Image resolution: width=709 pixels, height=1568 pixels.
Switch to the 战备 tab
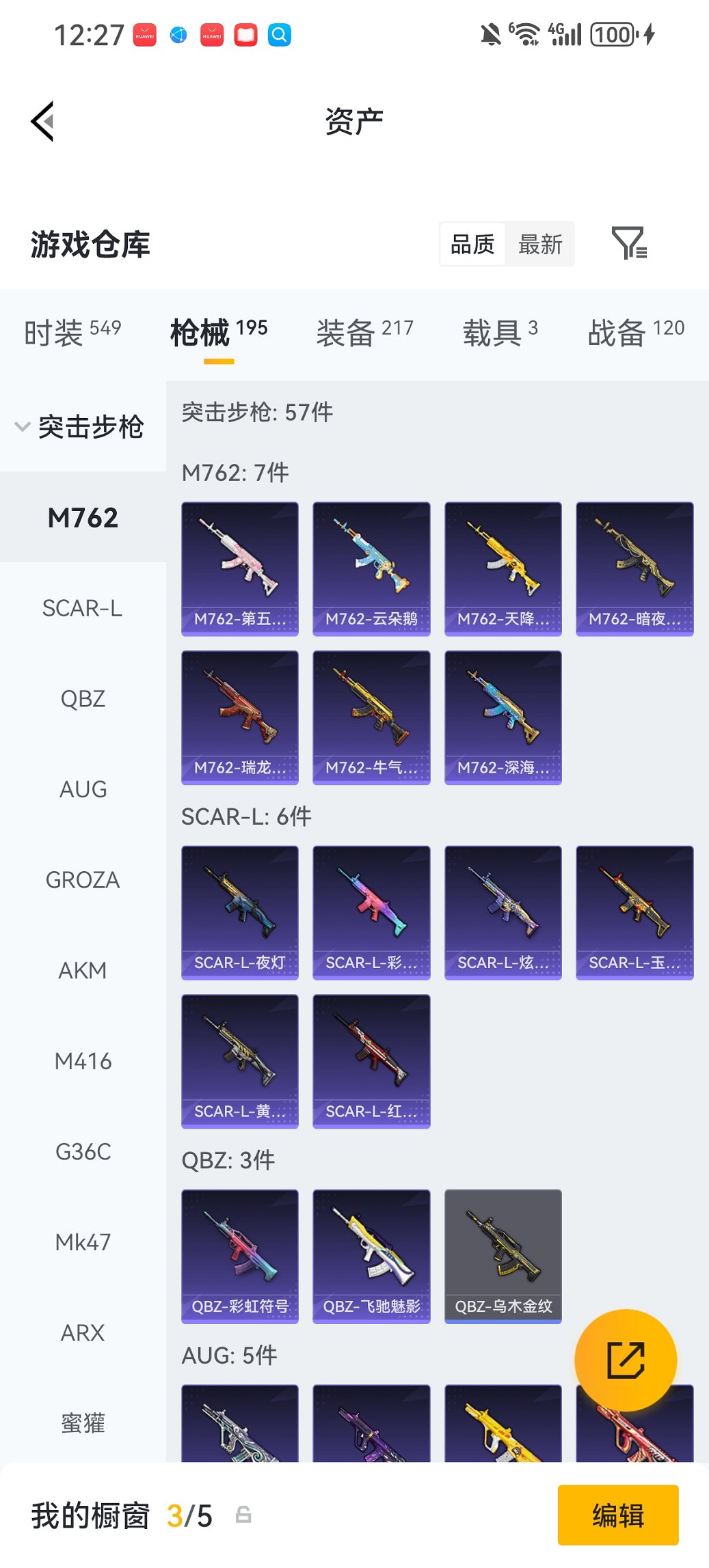[x=636, y=333]
